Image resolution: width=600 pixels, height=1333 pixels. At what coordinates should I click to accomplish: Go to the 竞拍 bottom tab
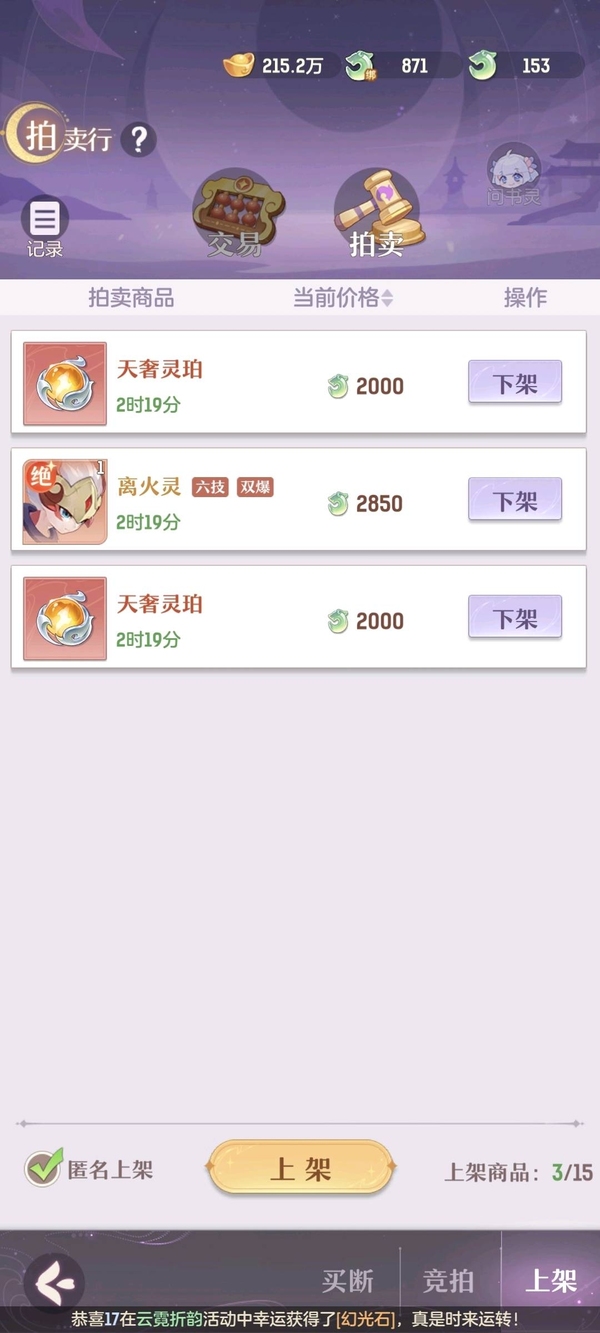449,1281
